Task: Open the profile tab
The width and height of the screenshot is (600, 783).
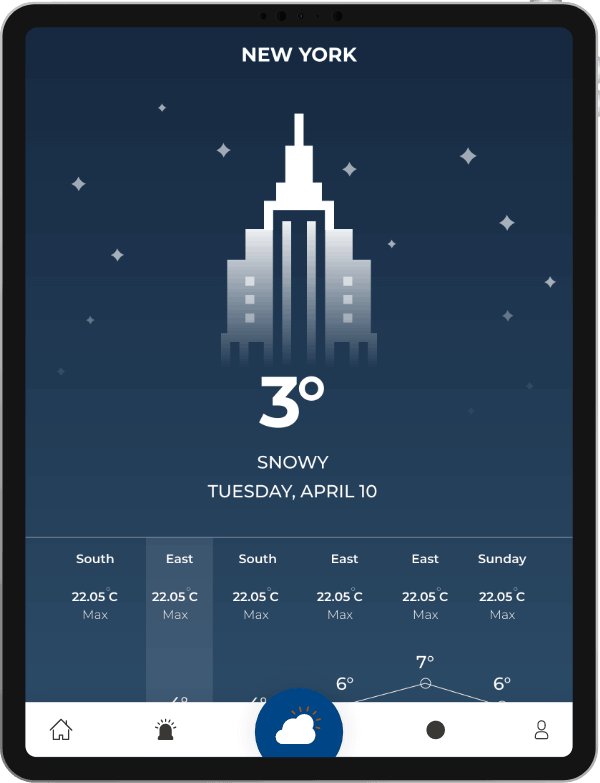Action: point(541,730)
